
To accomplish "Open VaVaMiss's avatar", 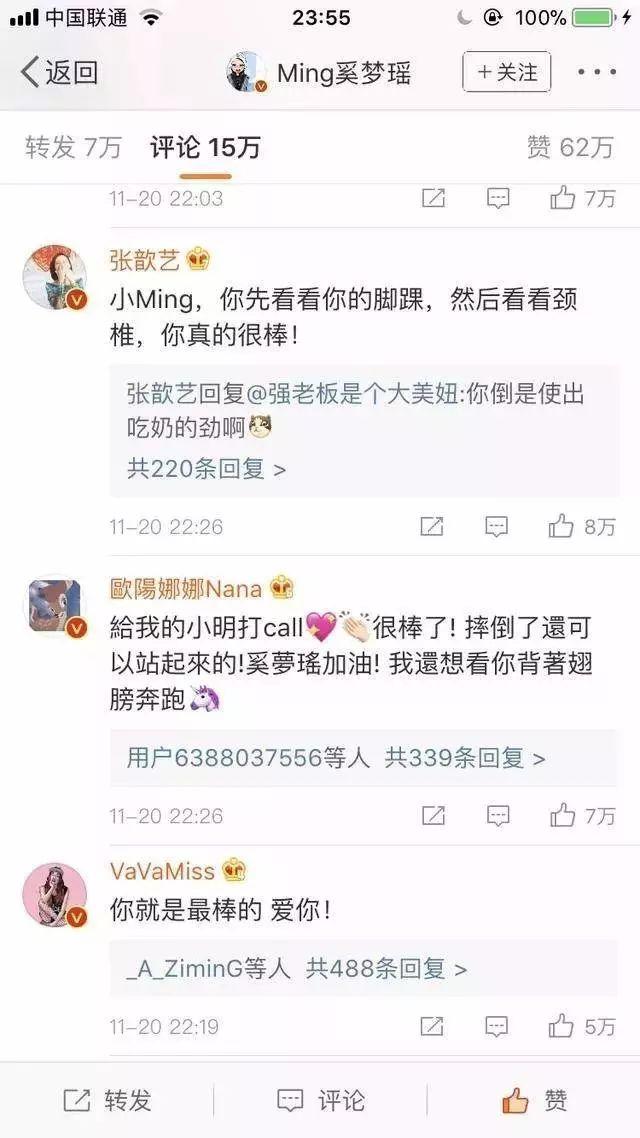I will (x=55, y=894).
